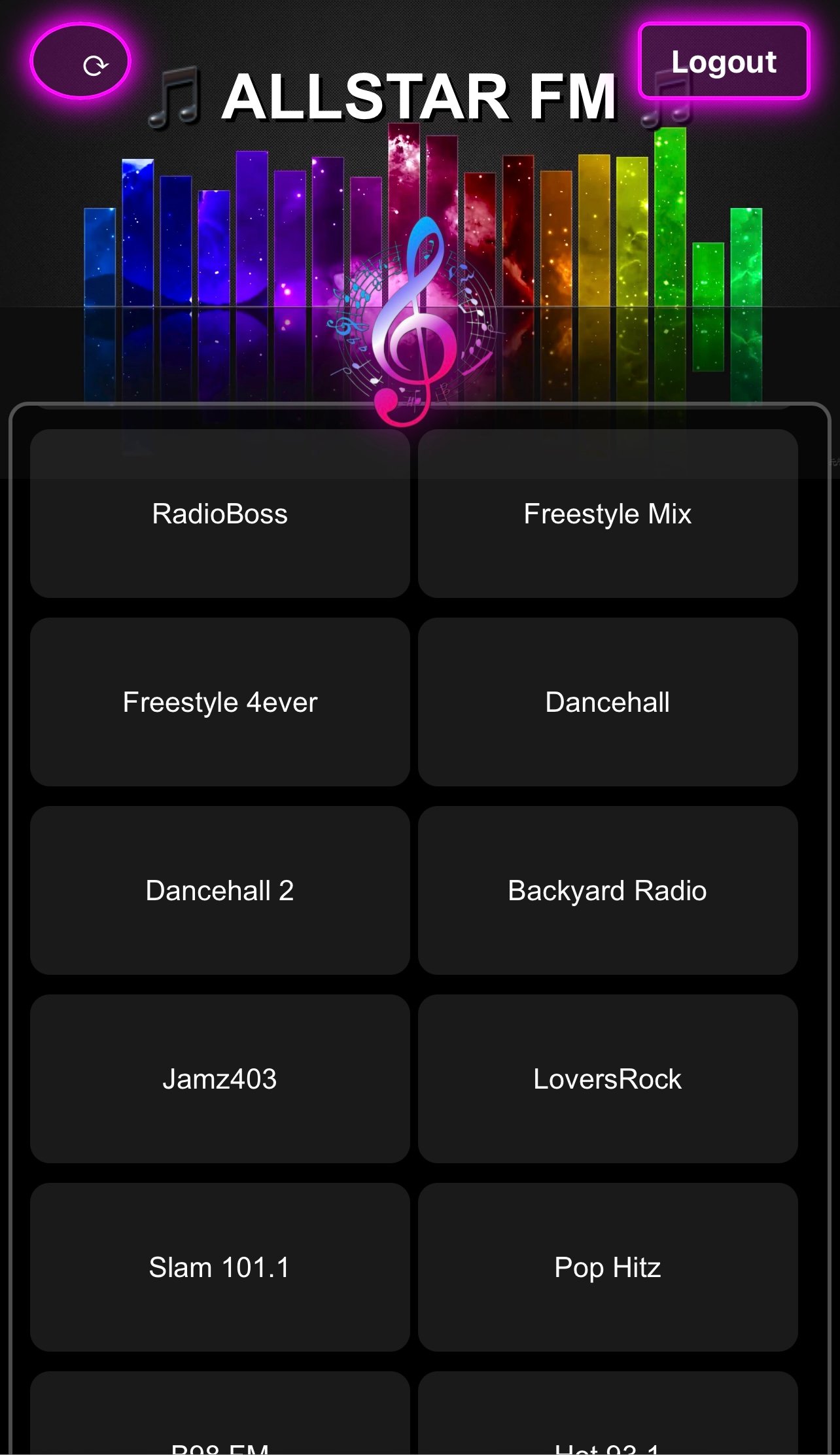Select the Jamz403 station
Screen dimensions: 840x1455
point(220,1079)
